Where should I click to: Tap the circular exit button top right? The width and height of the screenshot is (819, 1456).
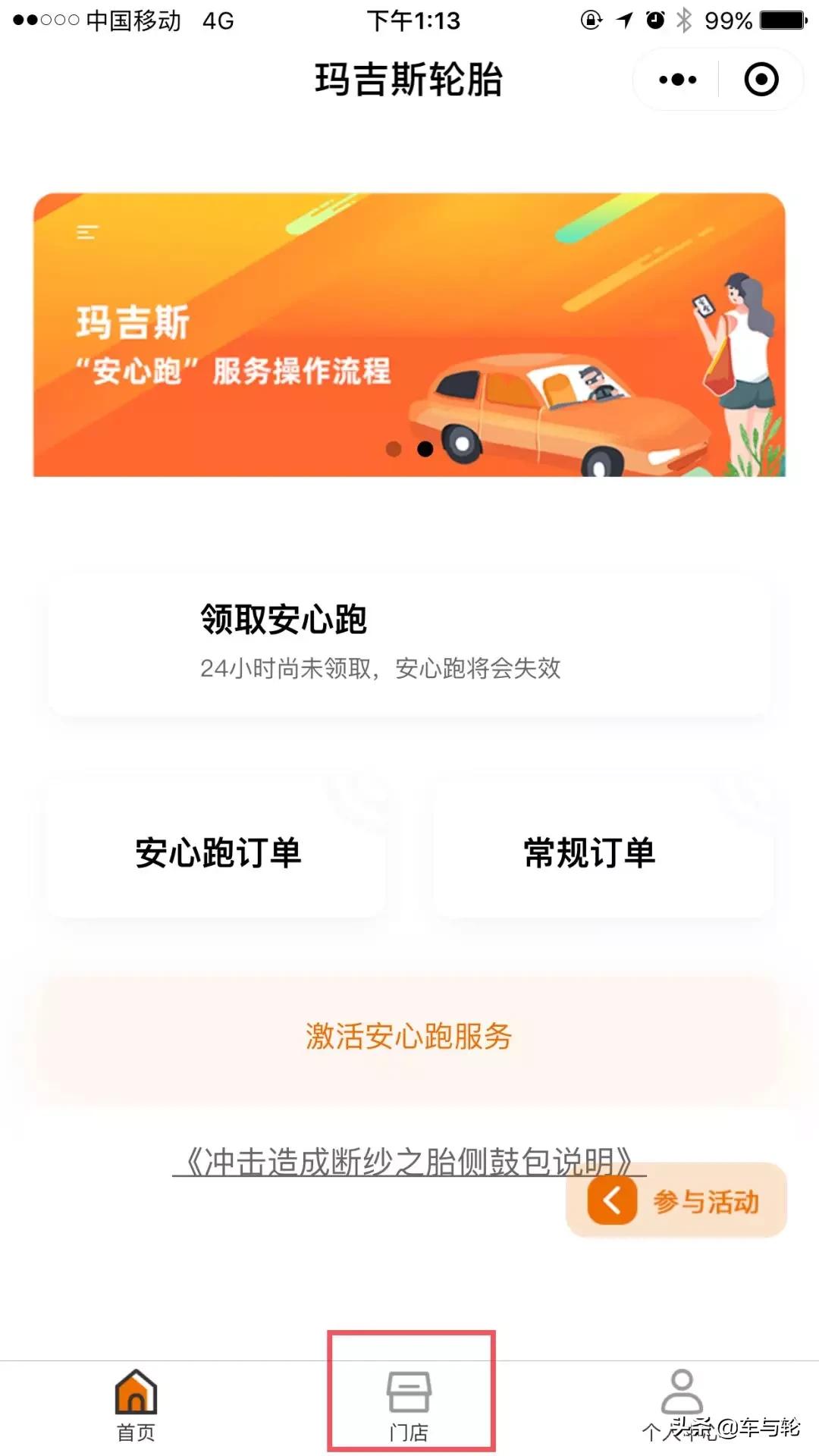click(761, 79)
